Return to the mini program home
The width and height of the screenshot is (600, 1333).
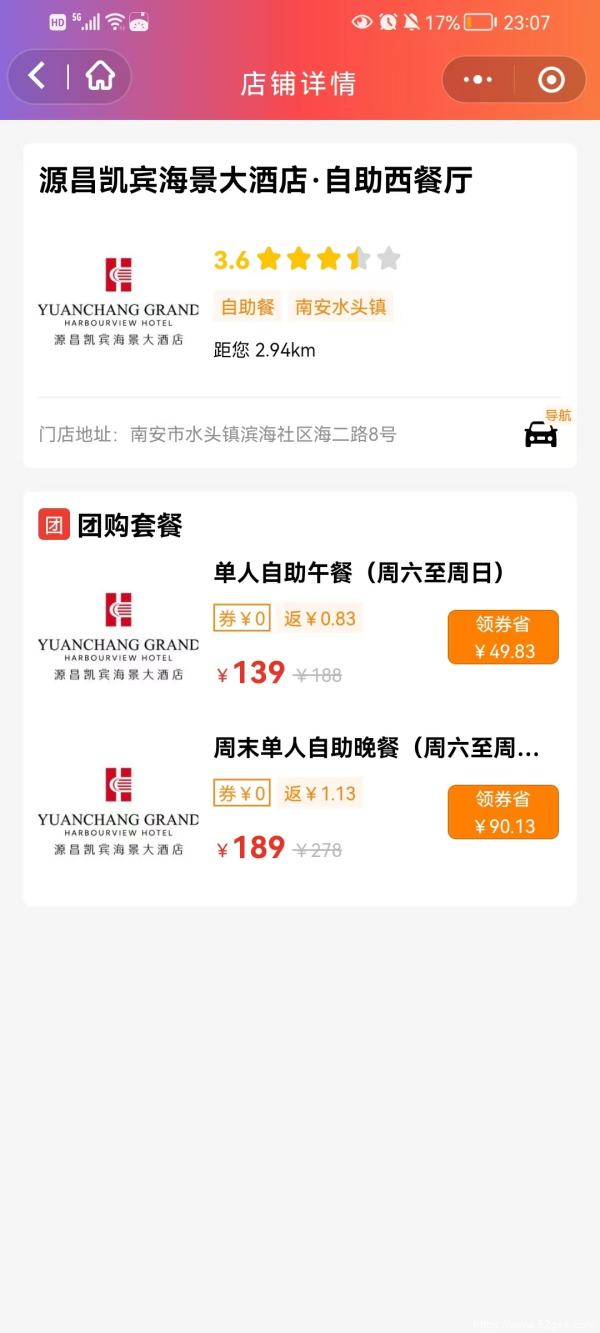coord(100,76)
